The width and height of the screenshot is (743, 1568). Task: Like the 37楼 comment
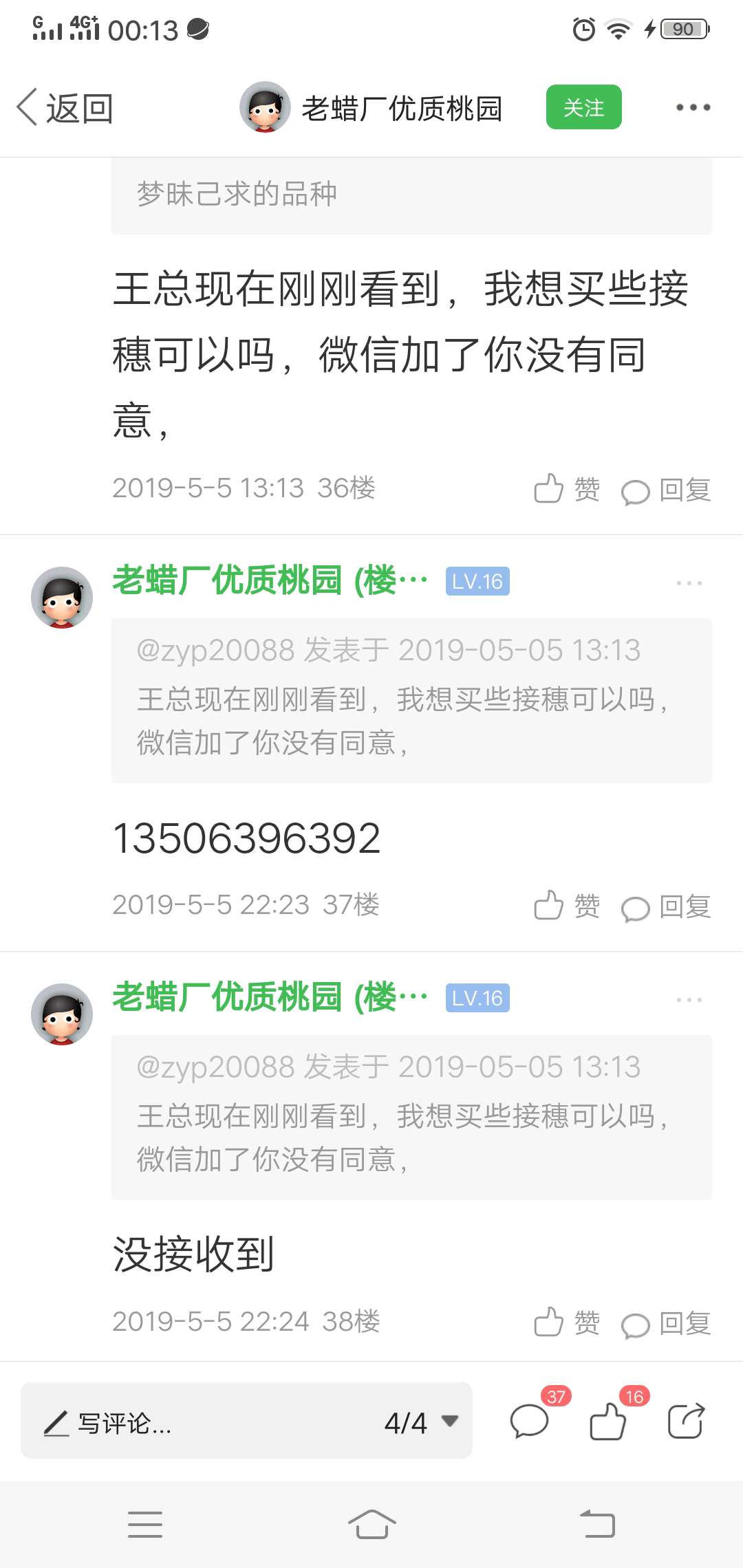click(567, 906)
